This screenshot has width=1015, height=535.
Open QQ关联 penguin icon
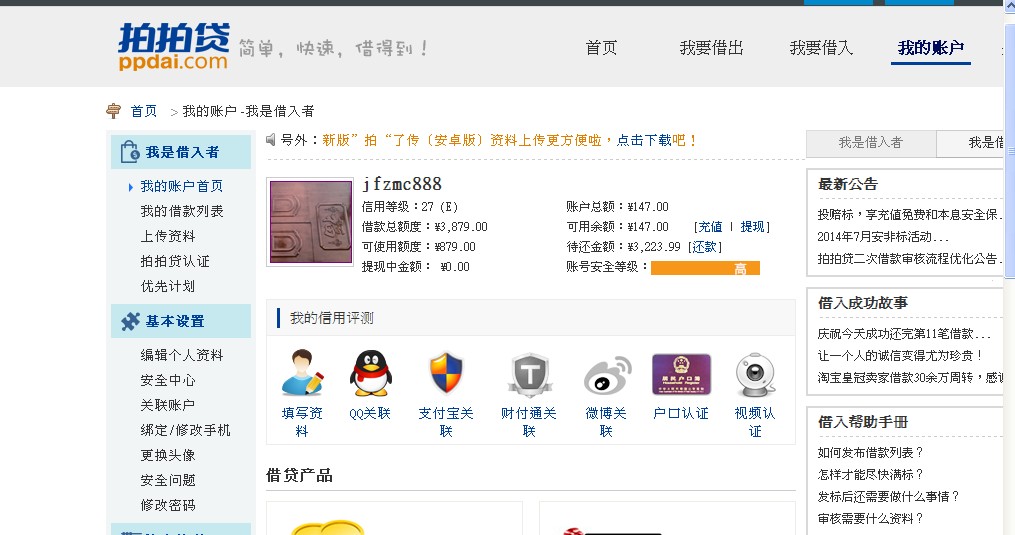[x=370, y=375]
